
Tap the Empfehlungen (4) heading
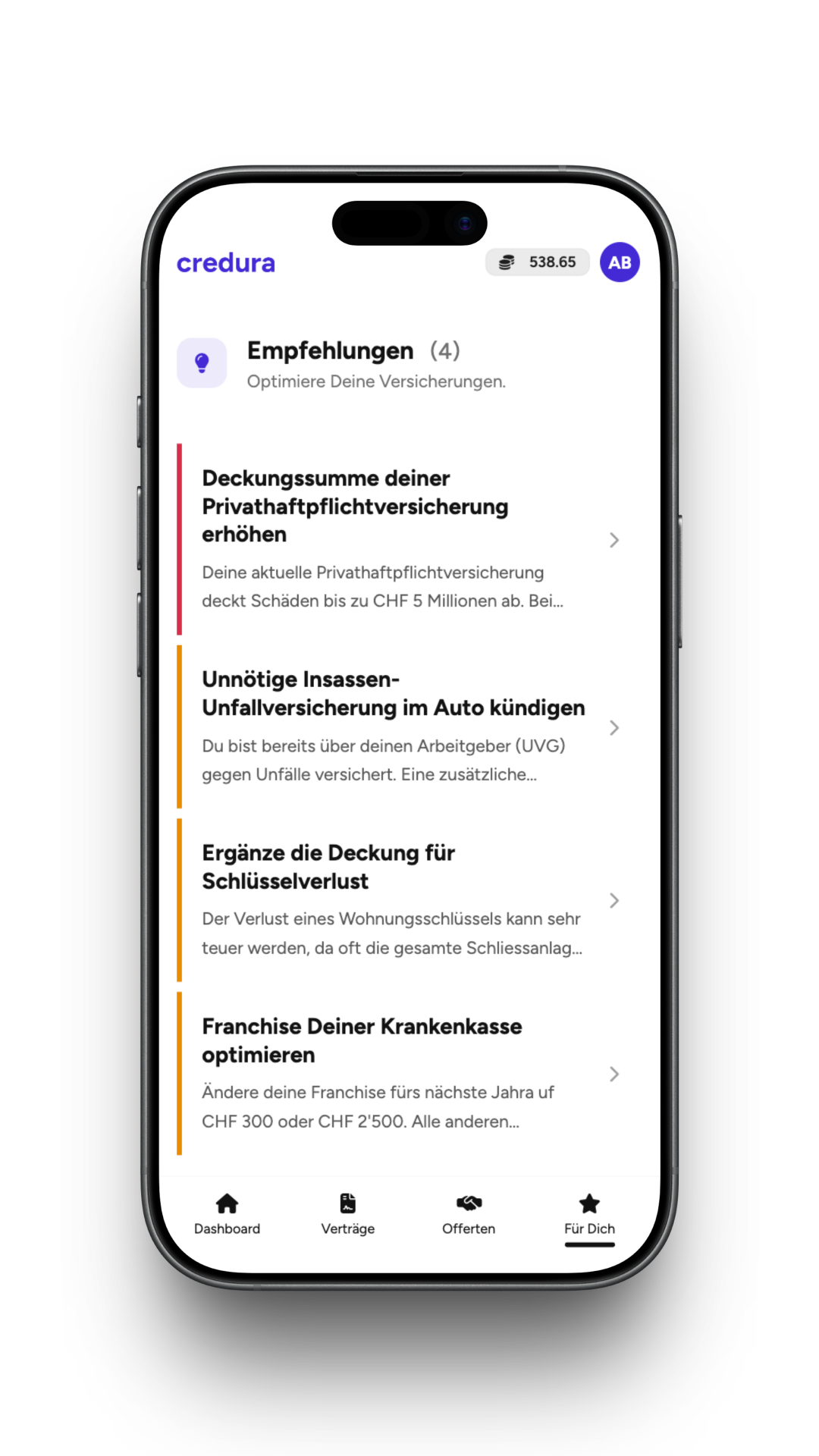pyautogui.click(x=330, y=350)
